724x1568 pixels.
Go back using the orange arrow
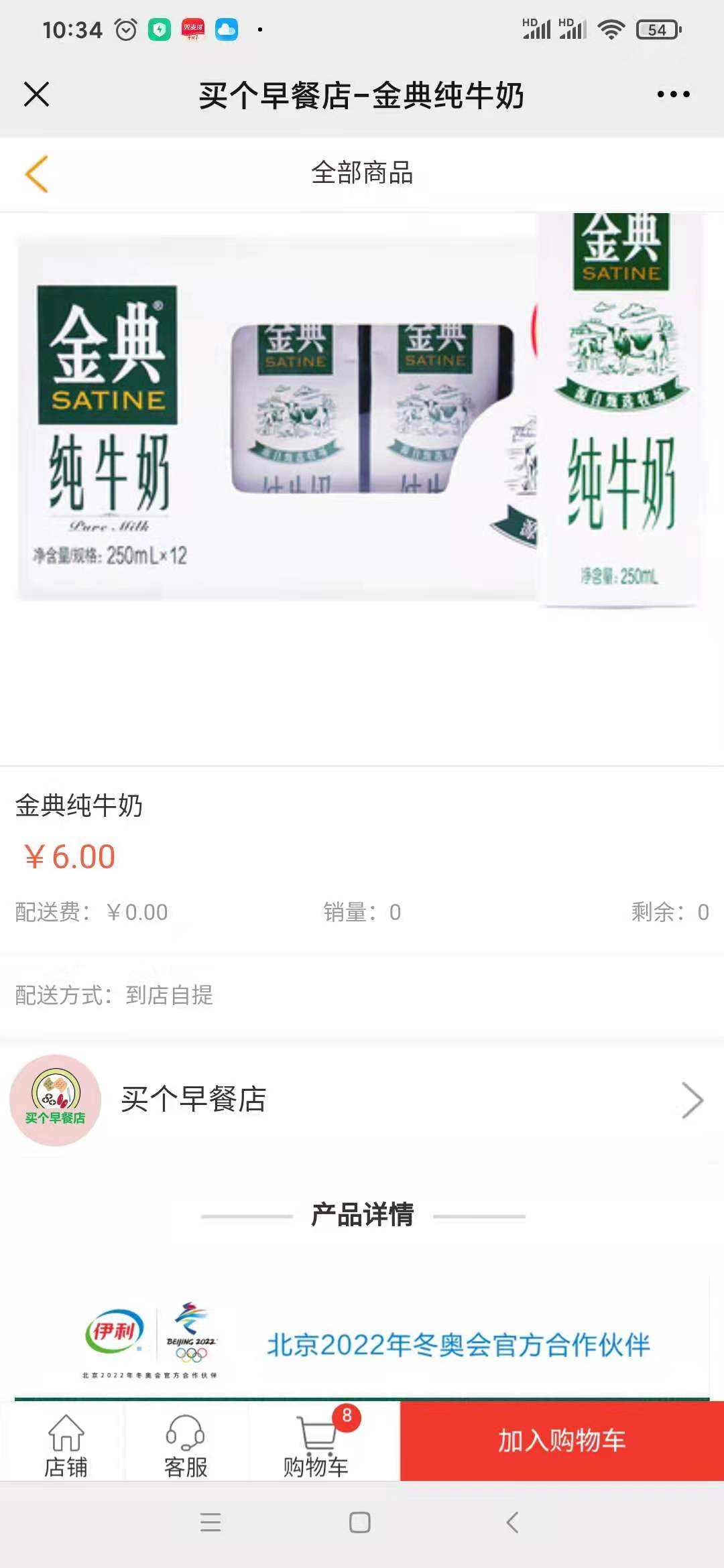click(37, 174)
